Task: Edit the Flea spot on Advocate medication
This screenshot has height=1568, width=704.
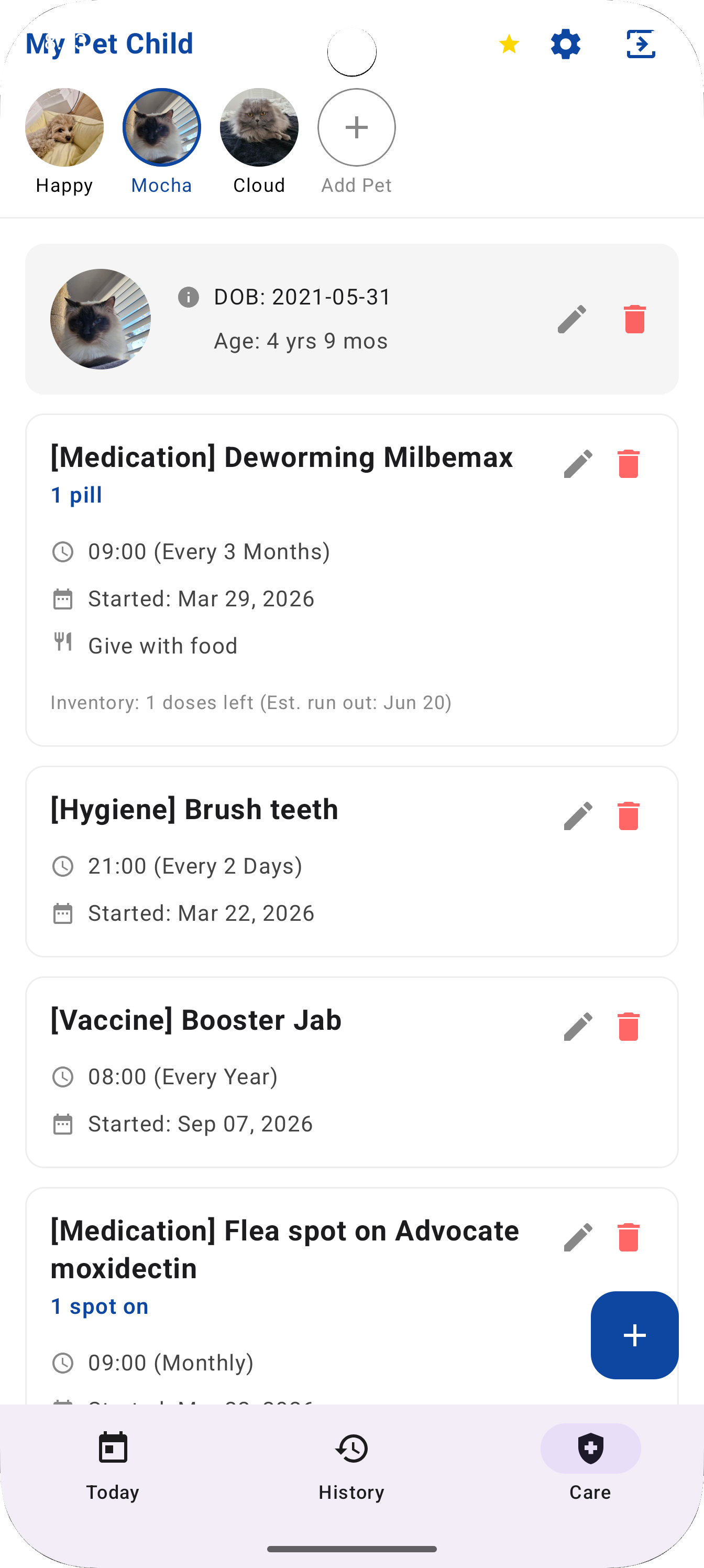Action: pos(577,1237)
